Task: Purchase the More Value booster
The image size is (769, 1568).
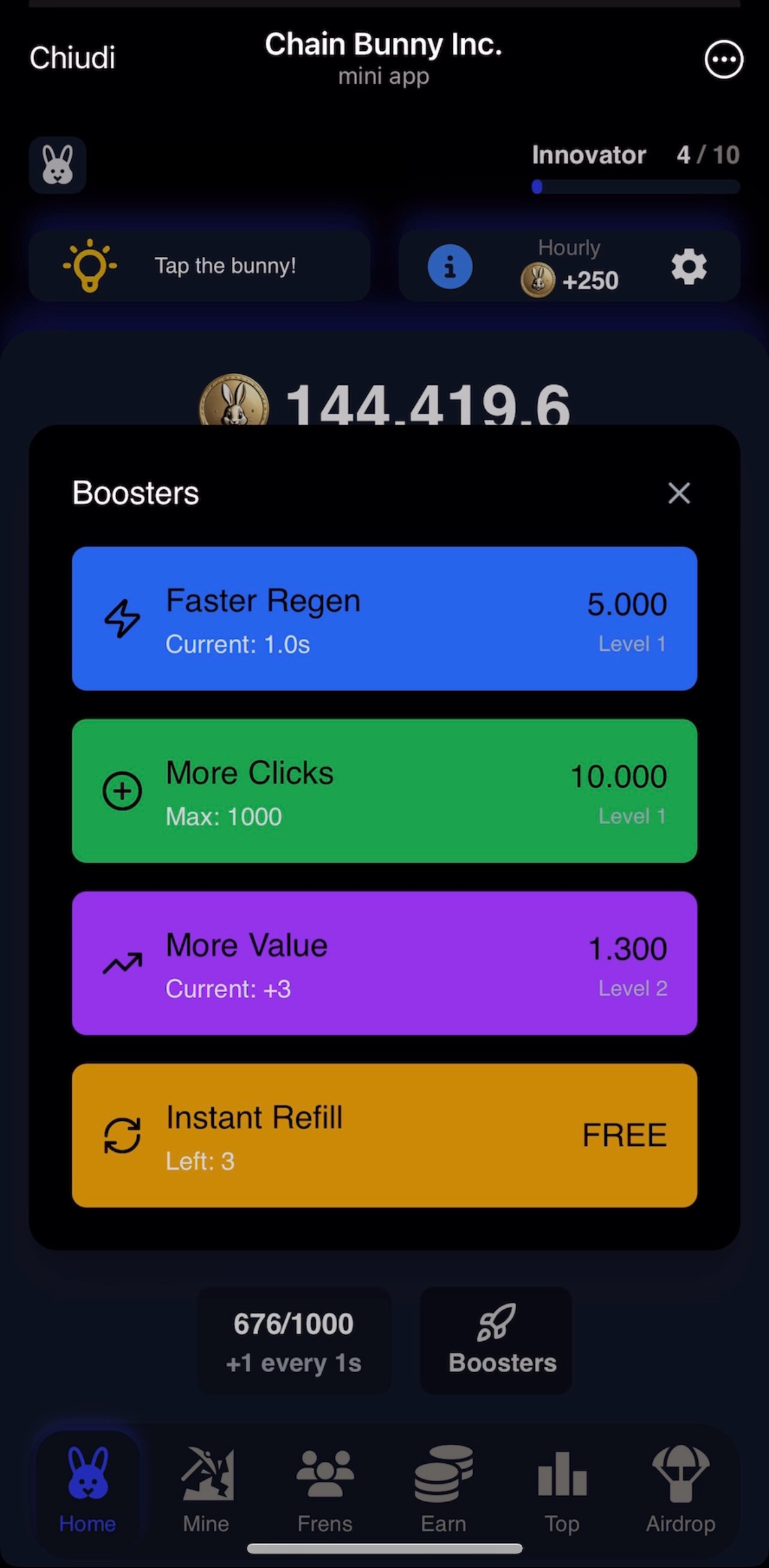Action: (x=384, y=963)
